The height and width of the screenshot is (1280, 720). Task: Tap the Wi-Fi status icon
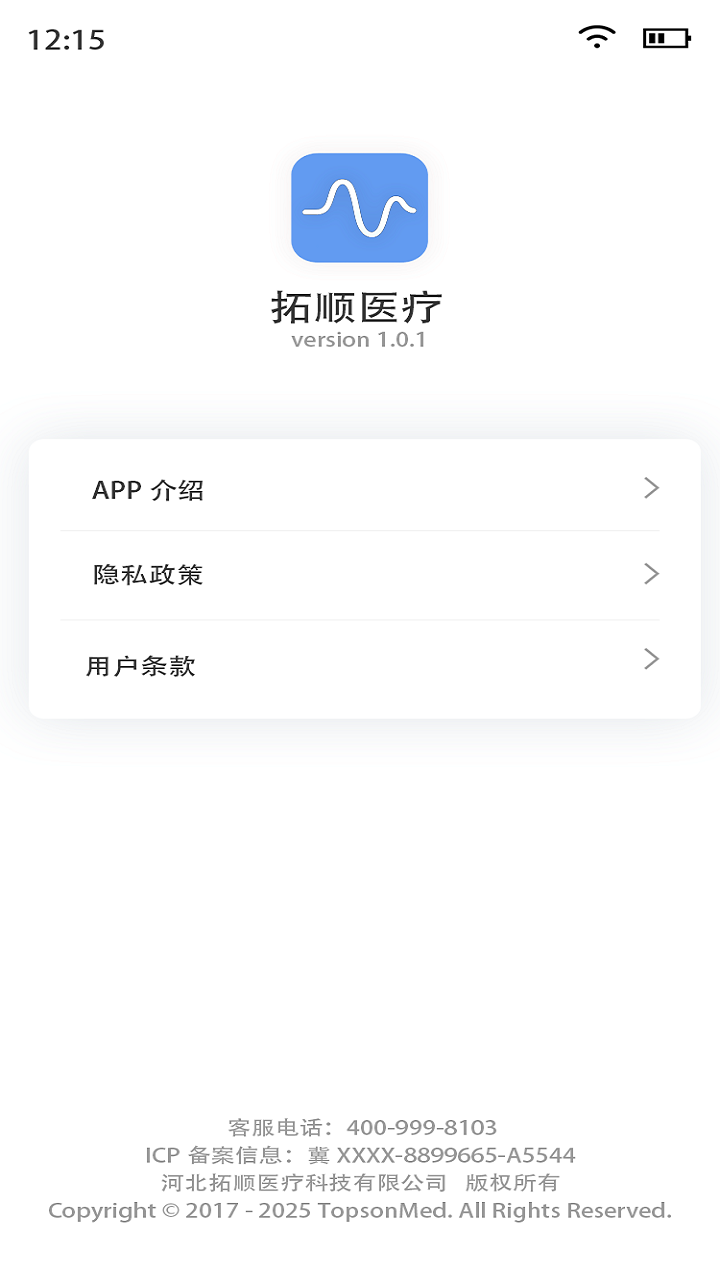click(x=596, y=36)
